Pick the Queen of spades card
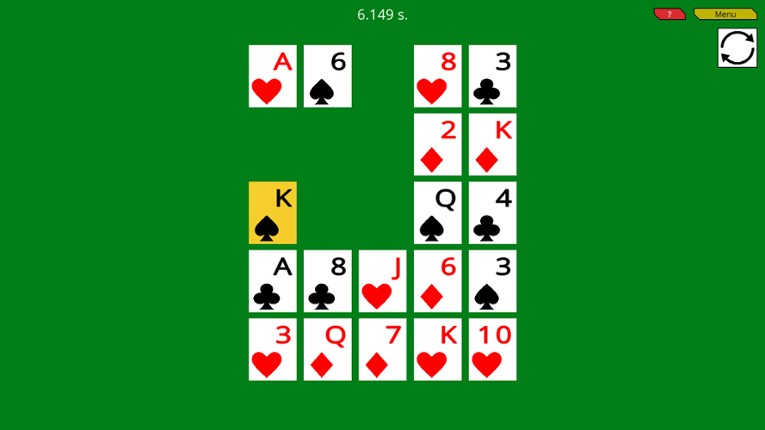 pos(438,213)
